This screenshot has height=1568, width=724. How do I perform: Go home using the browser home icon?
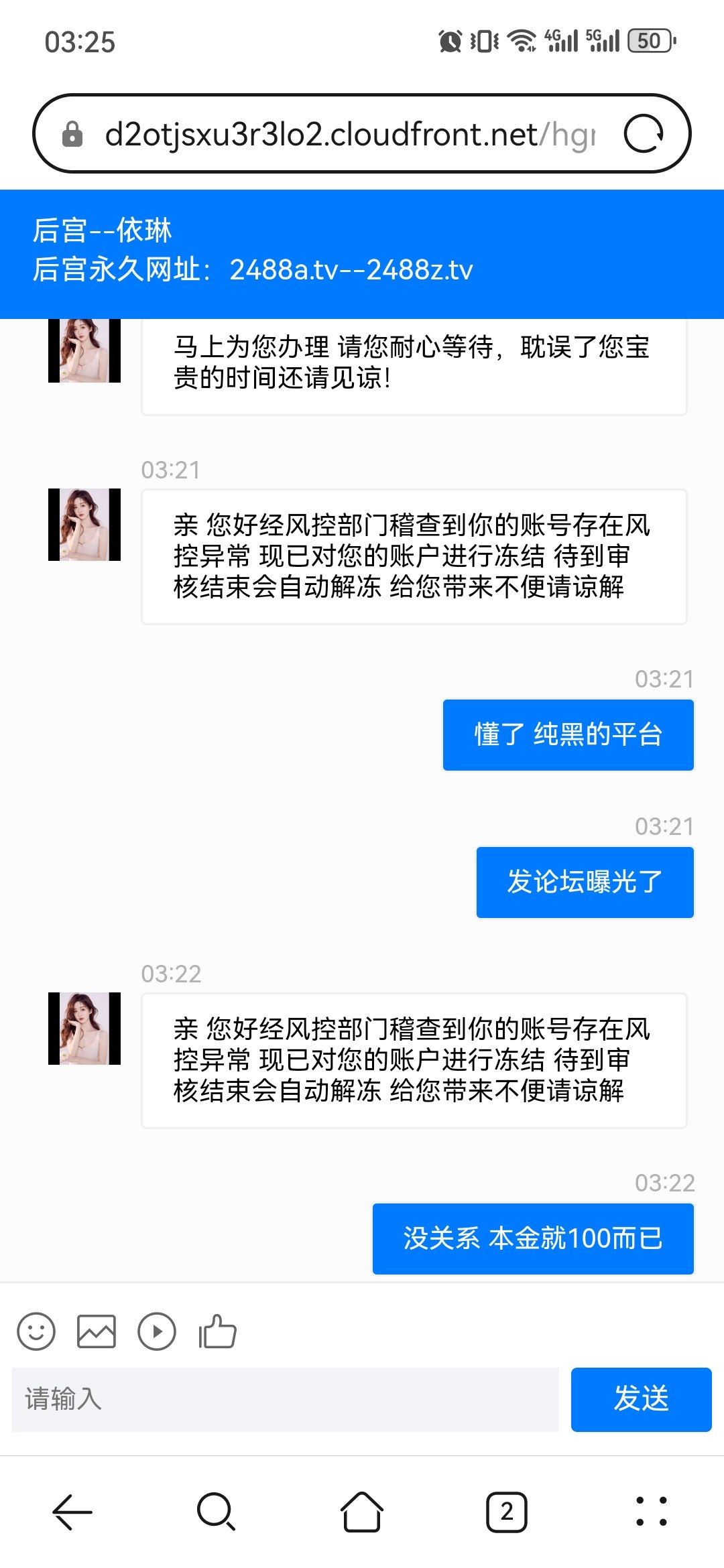[362, 1511]
